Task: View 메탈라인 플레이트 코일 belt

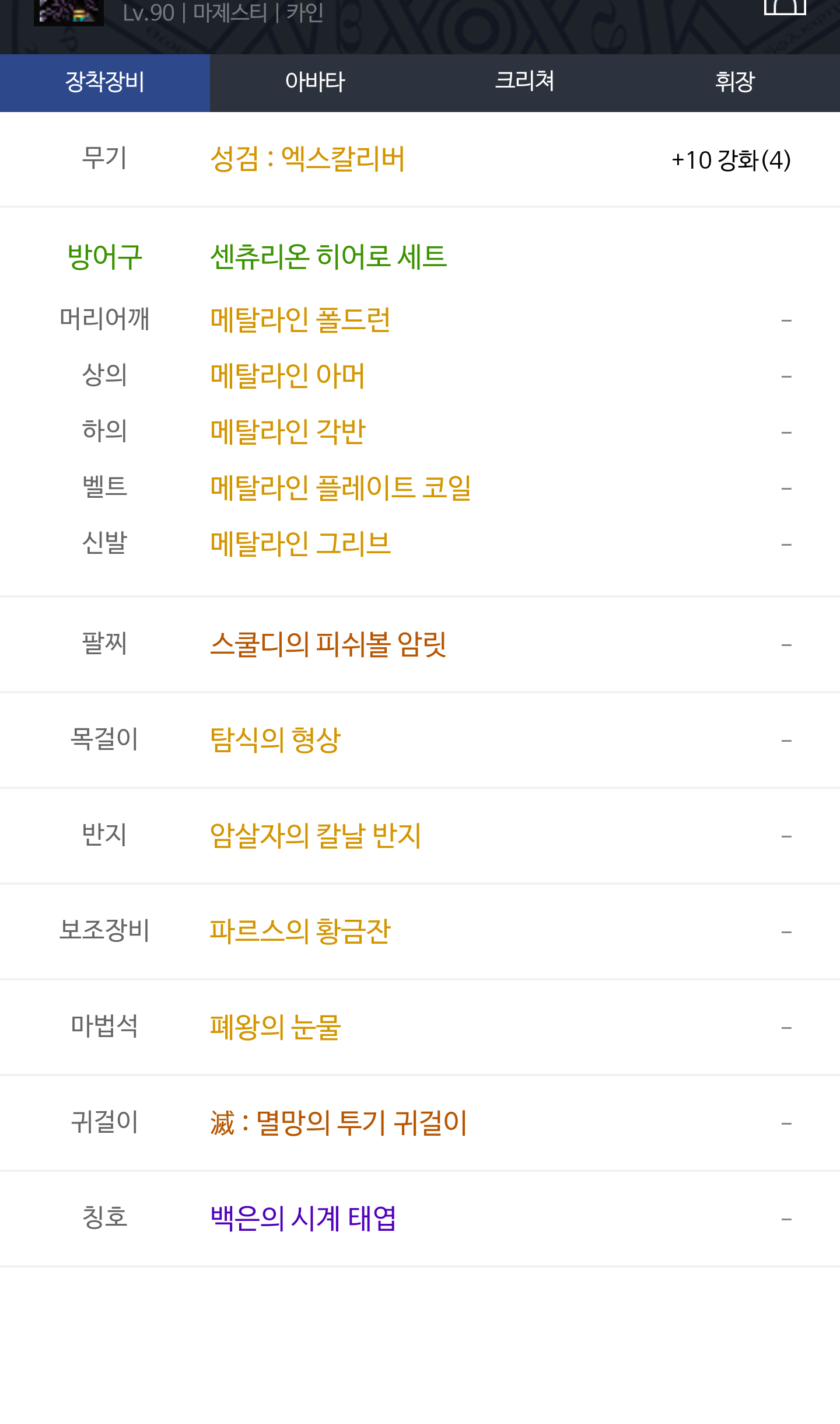Action: (x=341, y=488)
